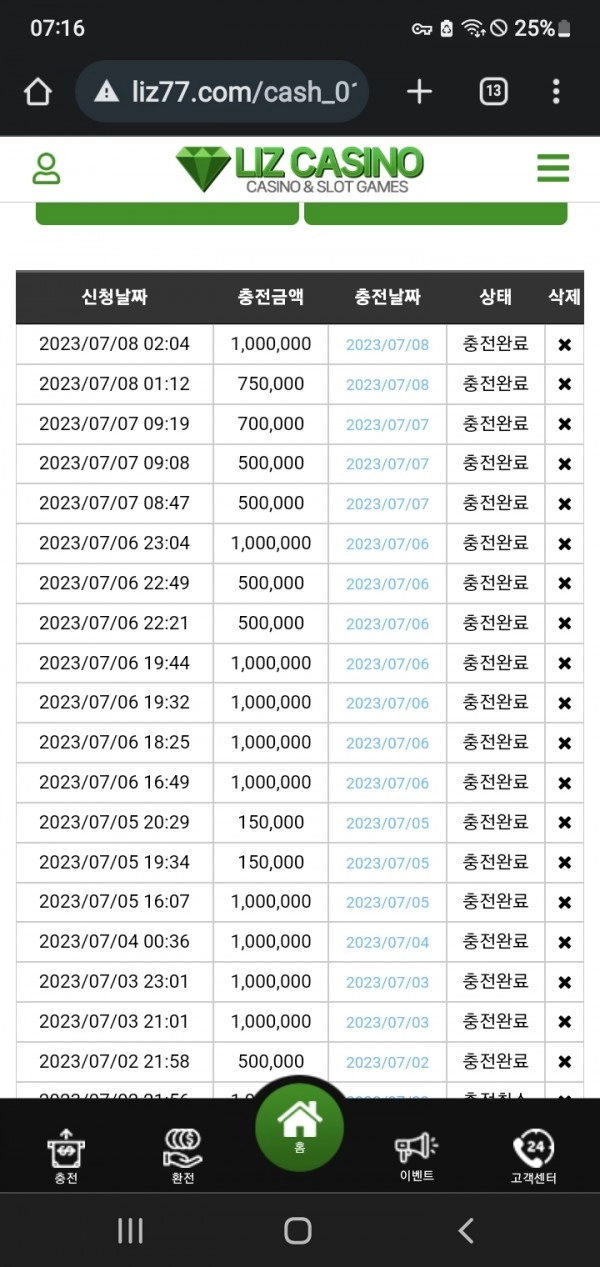600x1267 pixels.
Task: Open the 이벤트 tab
Action: click(416, 1156)
